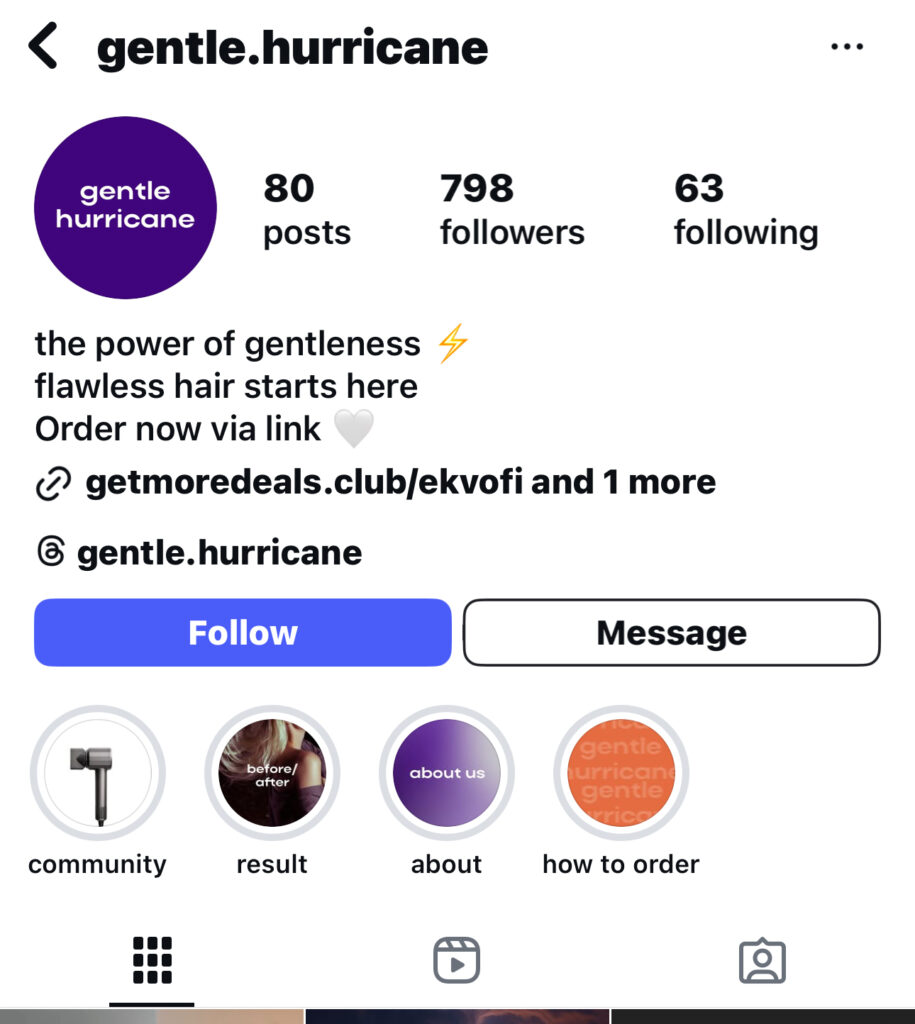Open the about story highlight
This screenshot has height=1024, width=915.
[446, 773]
